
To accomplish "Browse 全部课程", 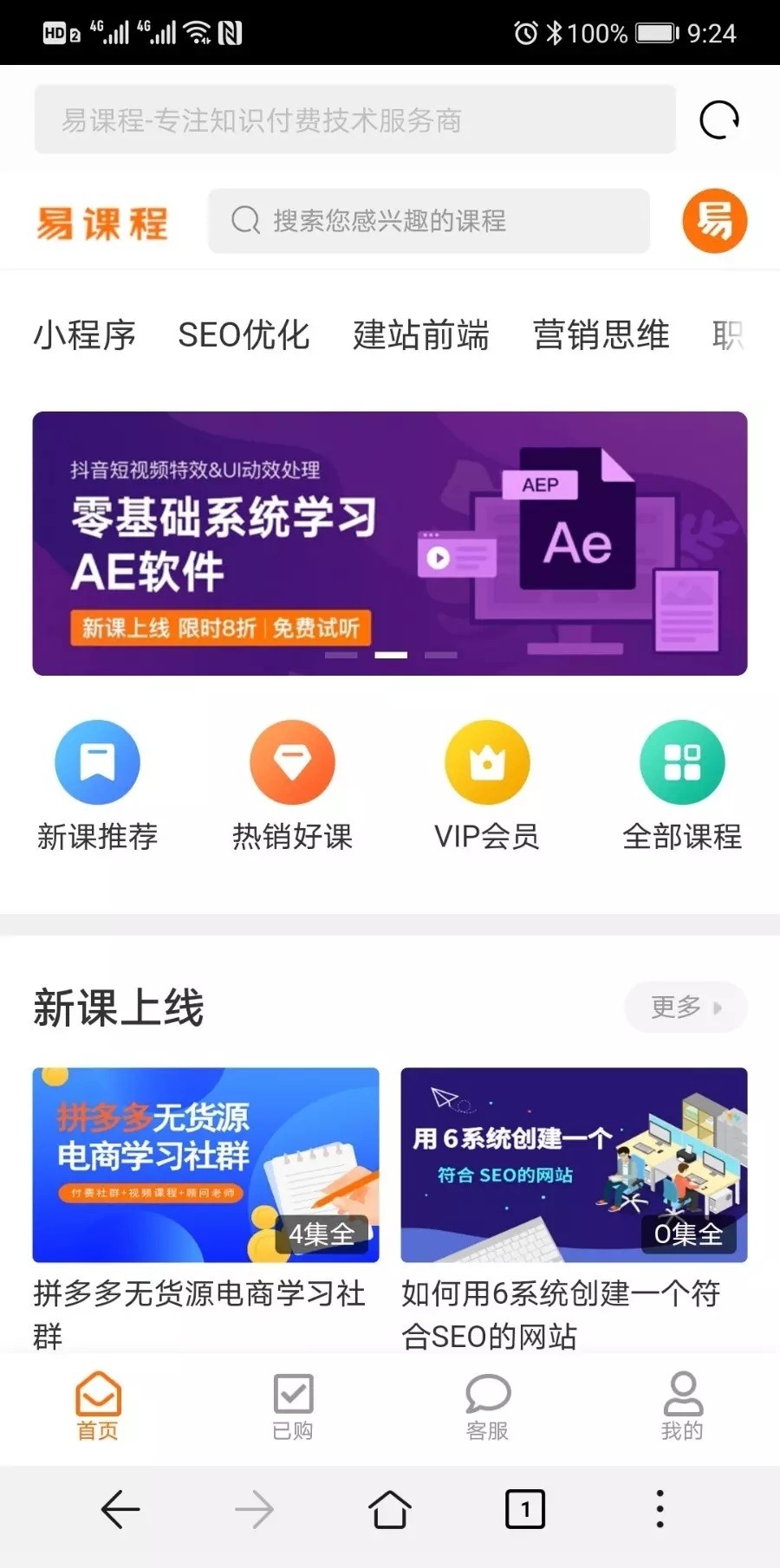I will click(x=682, y=785).
